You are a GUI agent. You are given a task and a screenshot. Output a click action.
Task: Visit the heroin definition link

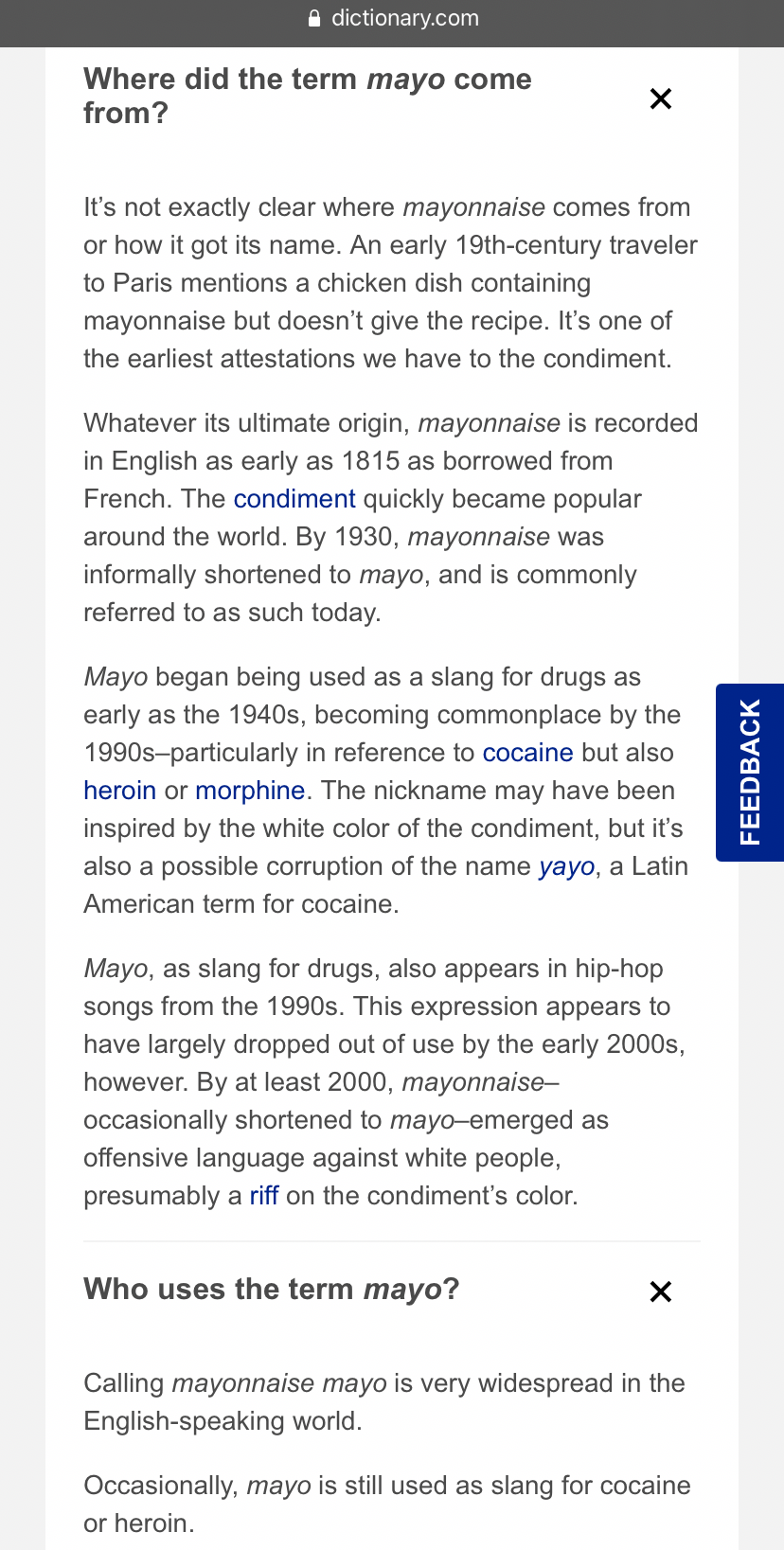coord(119,790)
